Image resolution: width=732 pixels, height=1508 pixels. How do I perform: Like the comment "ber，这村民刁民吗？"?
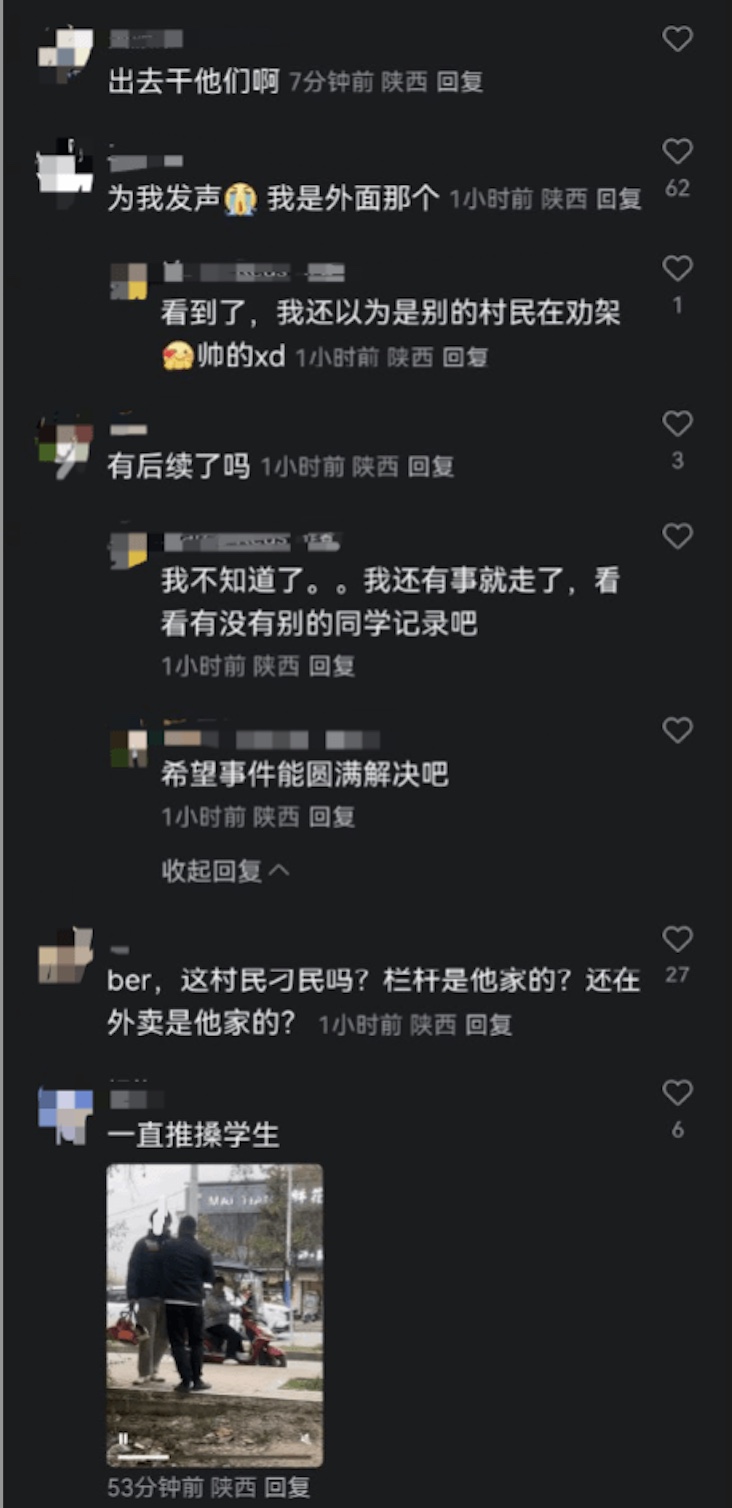[x=678, y=940]
